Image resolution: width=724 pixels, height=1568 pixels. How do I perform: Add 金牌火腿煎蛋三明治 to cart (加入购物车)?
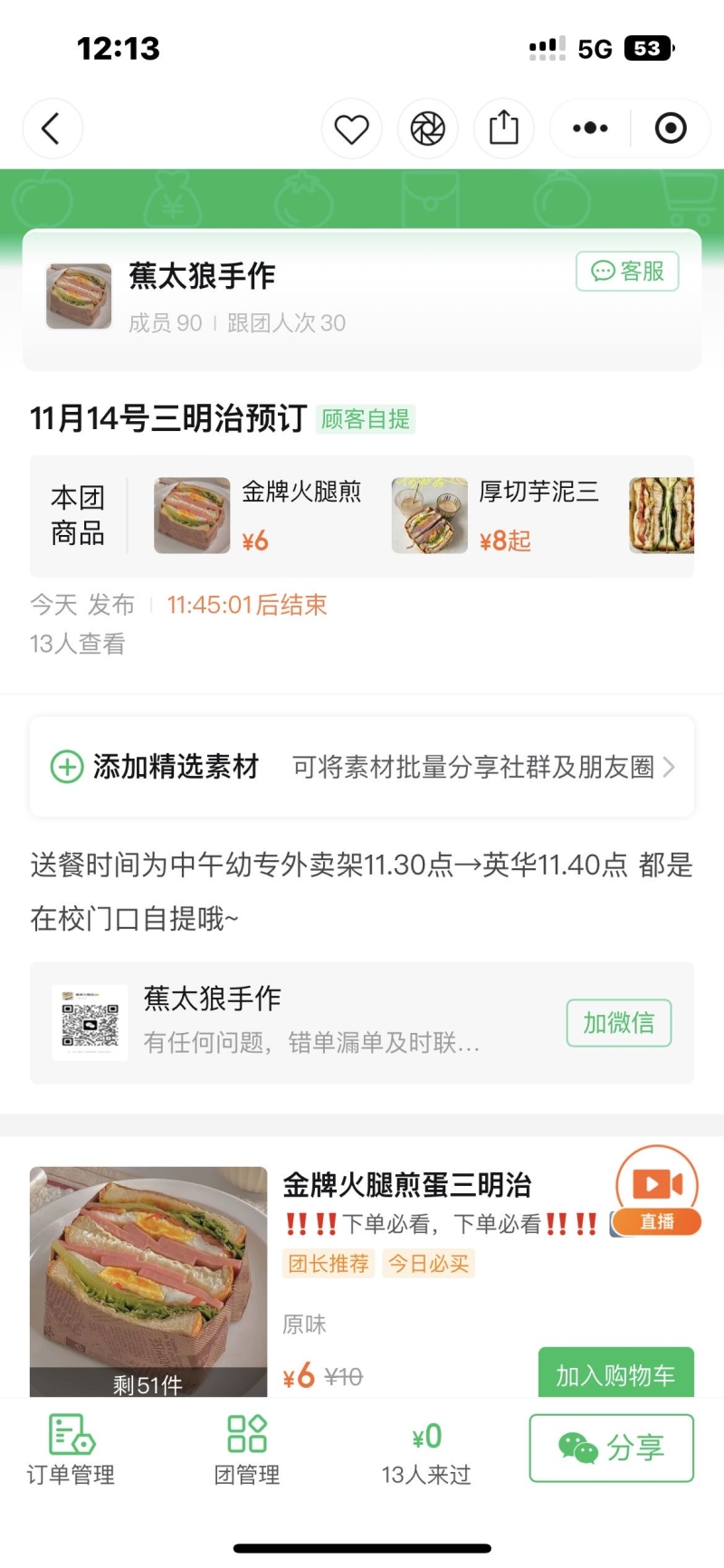pyautogui.click(x=615, y=1374)
